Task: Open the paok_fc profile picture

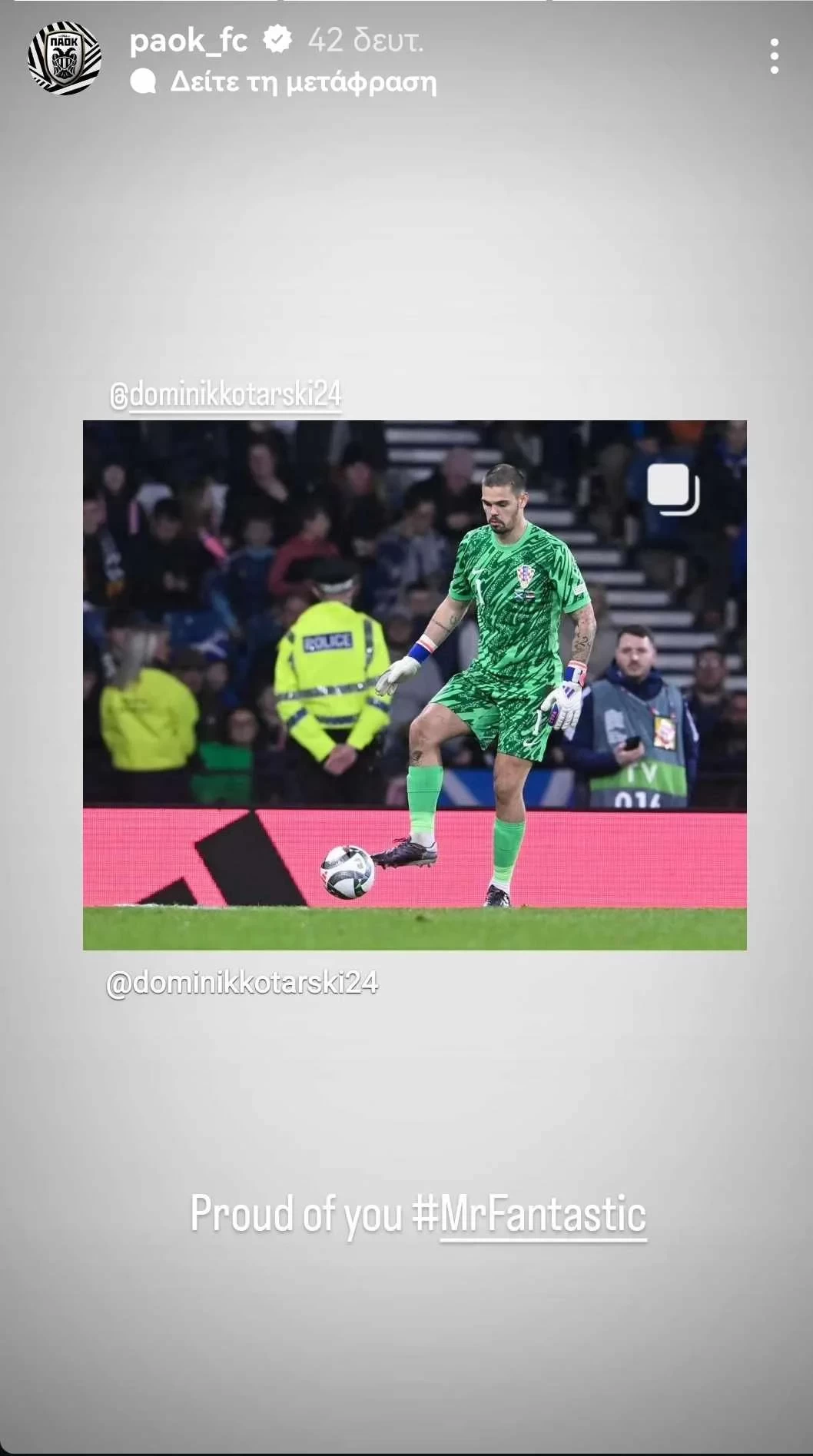Action: click(x=65, y=58)
